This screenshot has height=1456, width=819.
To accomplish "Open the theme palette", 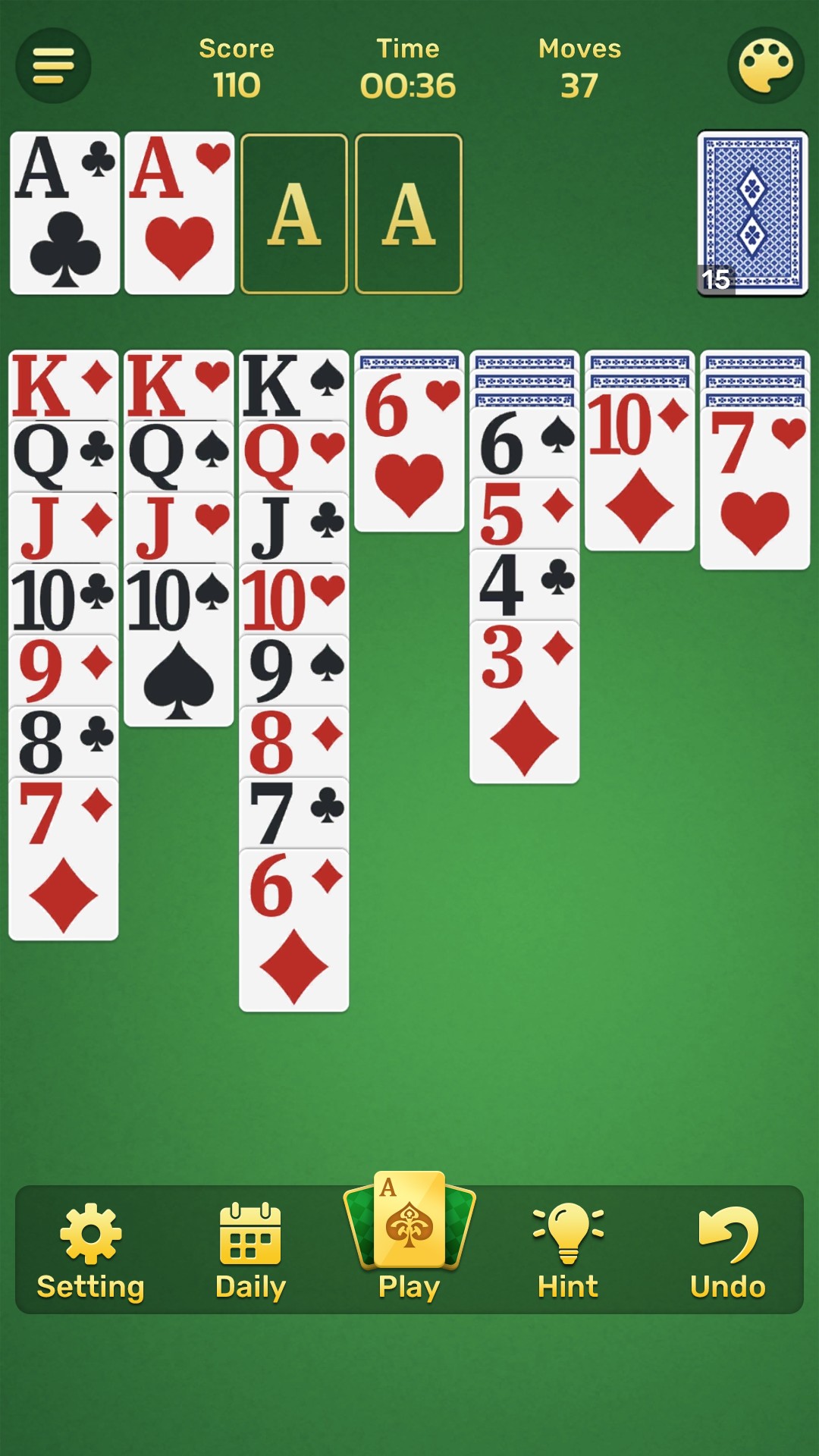I will point(765,66).
